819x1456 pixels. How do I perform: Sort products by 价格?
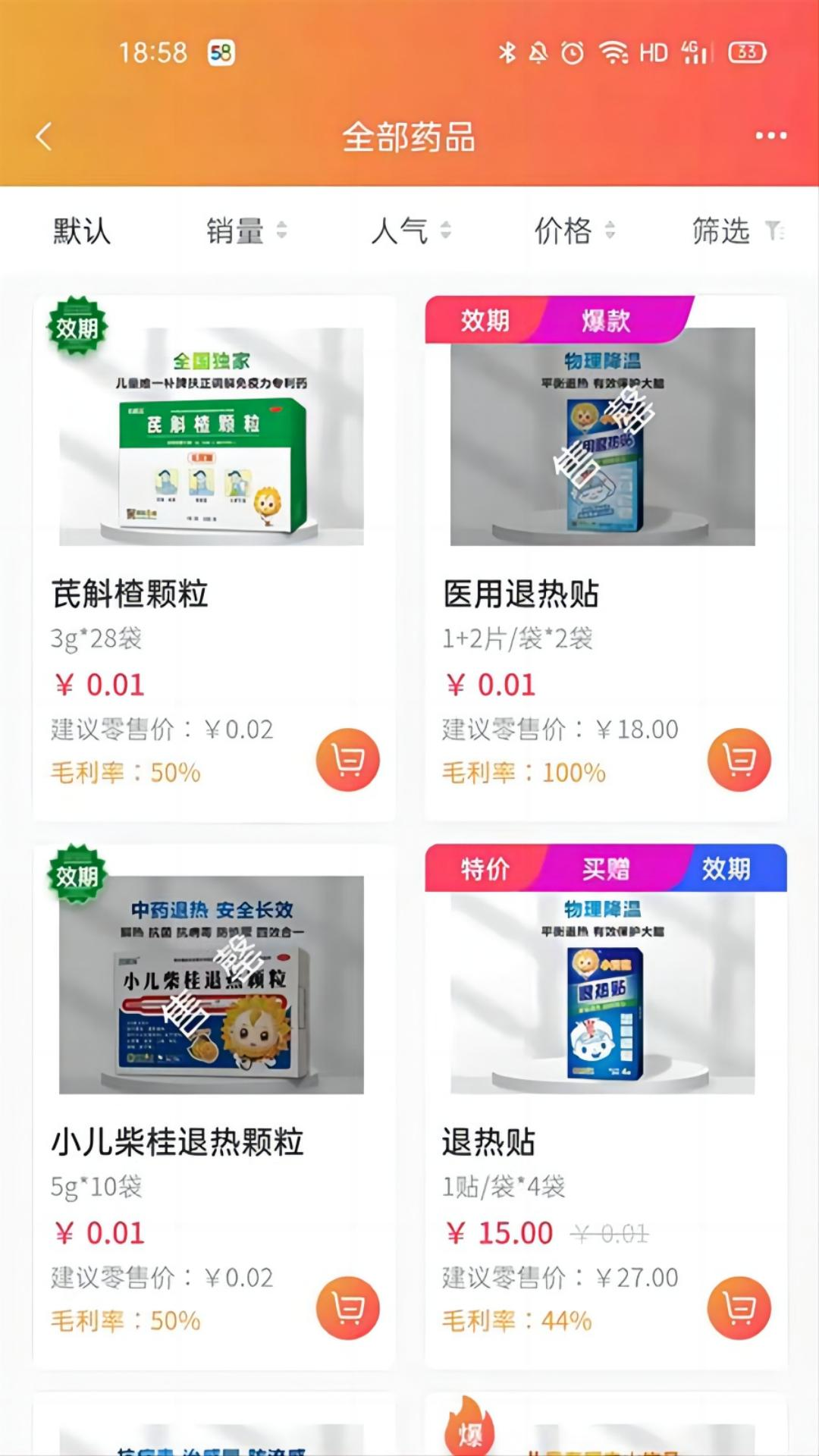coord(574,231)
